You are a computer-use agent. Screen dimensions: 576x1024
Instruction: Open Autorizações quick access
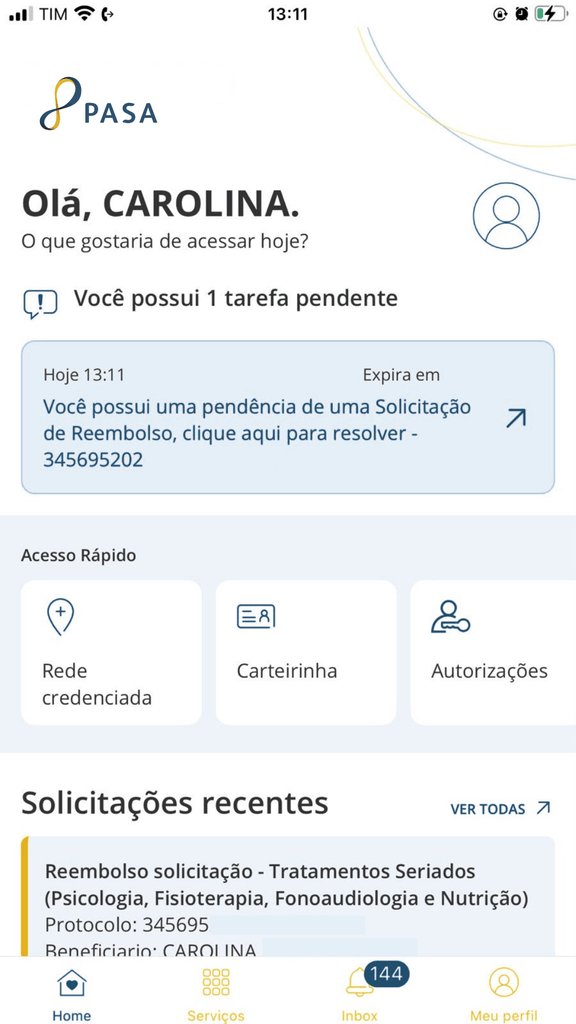coord(493,652)
